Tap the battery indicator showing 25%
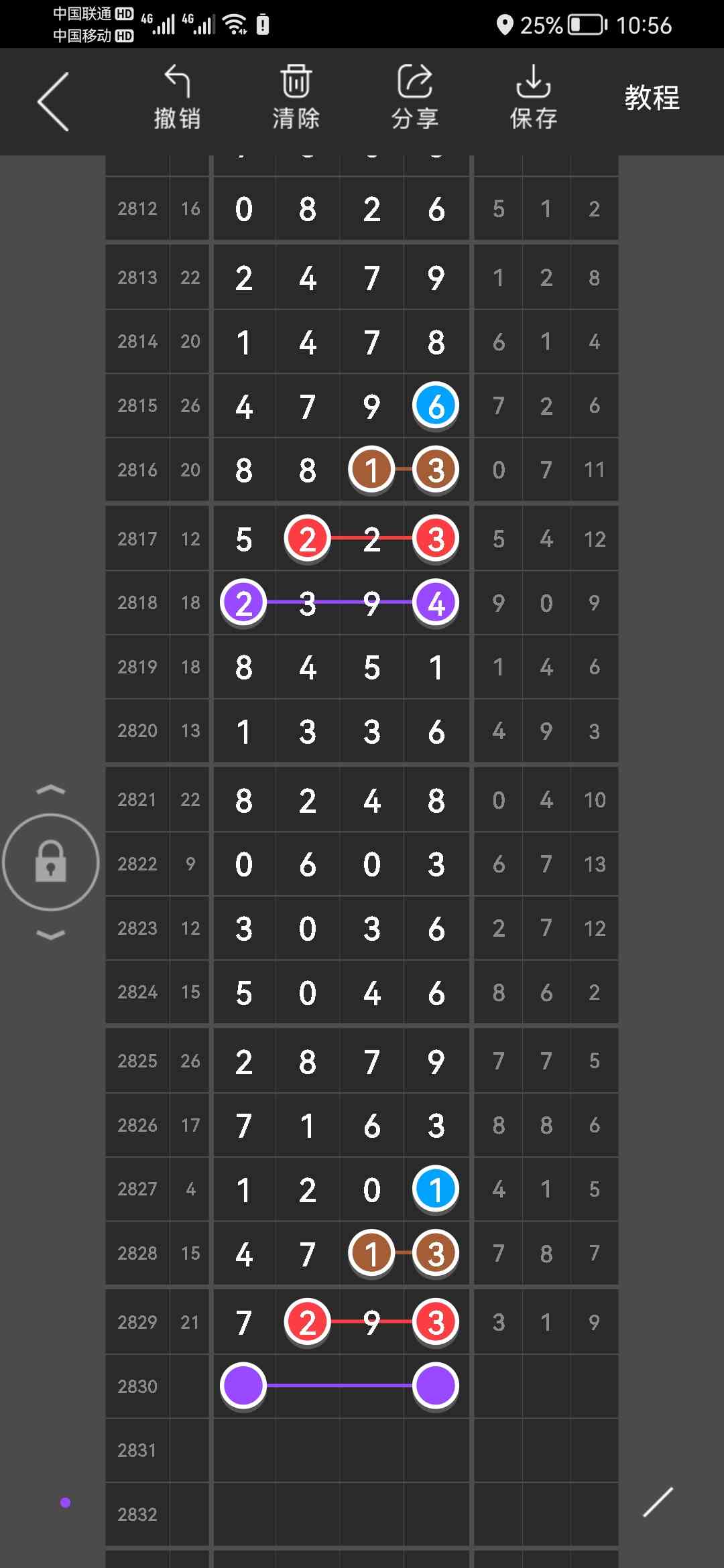 click(582, 25)
